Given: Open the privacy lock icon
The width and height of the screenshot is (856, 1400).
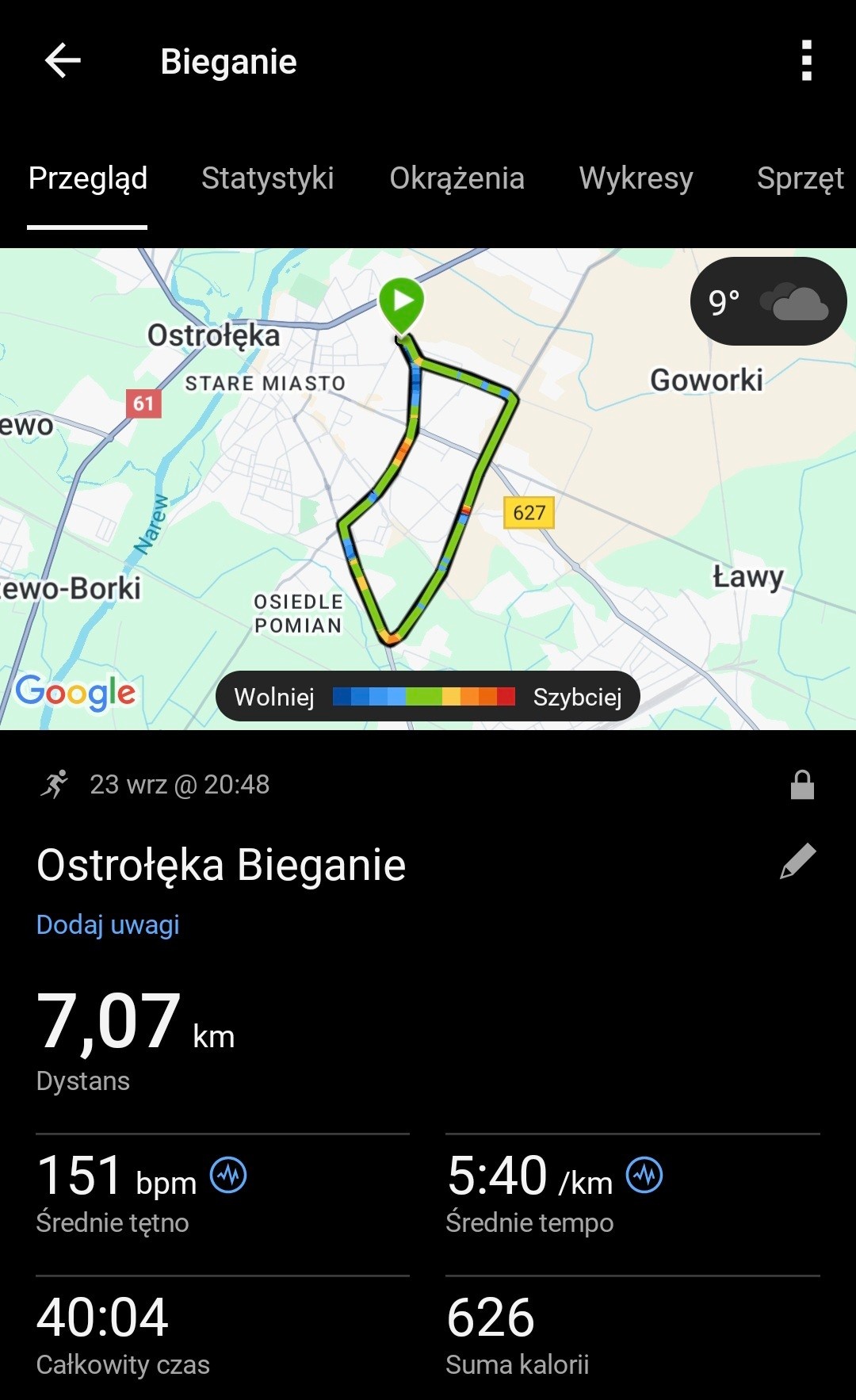Looking at the screenshot, I should [802, 785].
